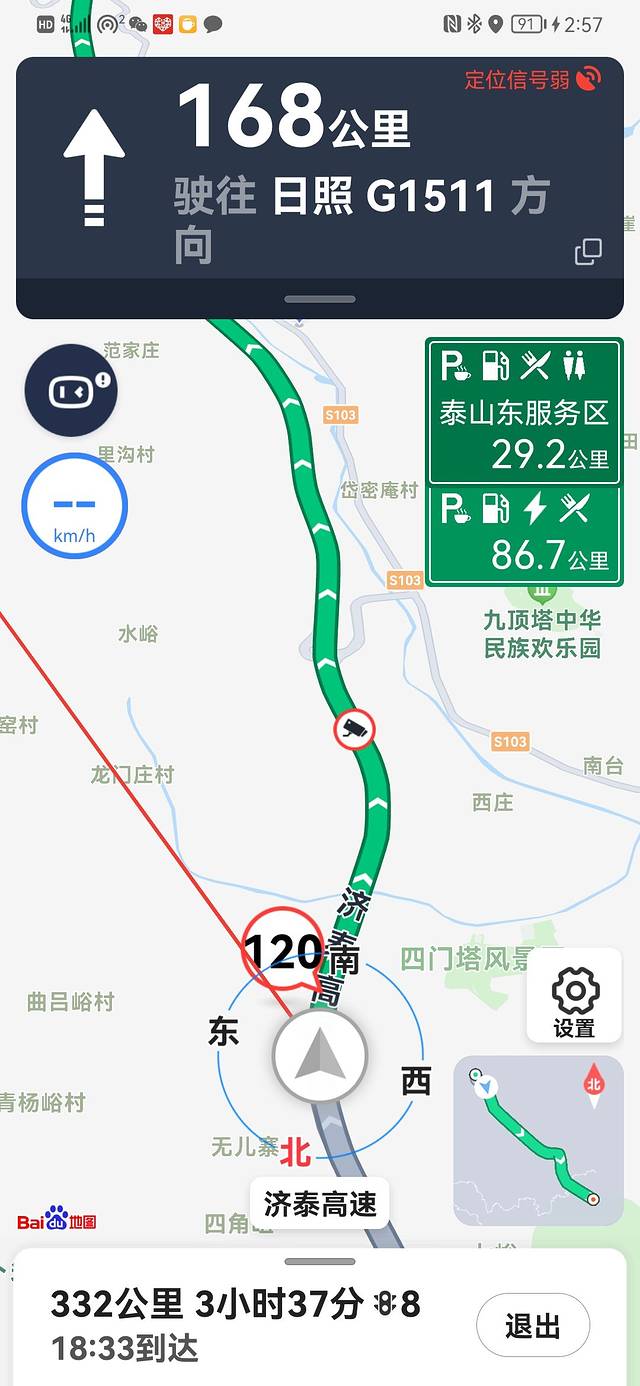
Task: Expand the bottom trip info panel handle
Action: tap(320, 1262)
